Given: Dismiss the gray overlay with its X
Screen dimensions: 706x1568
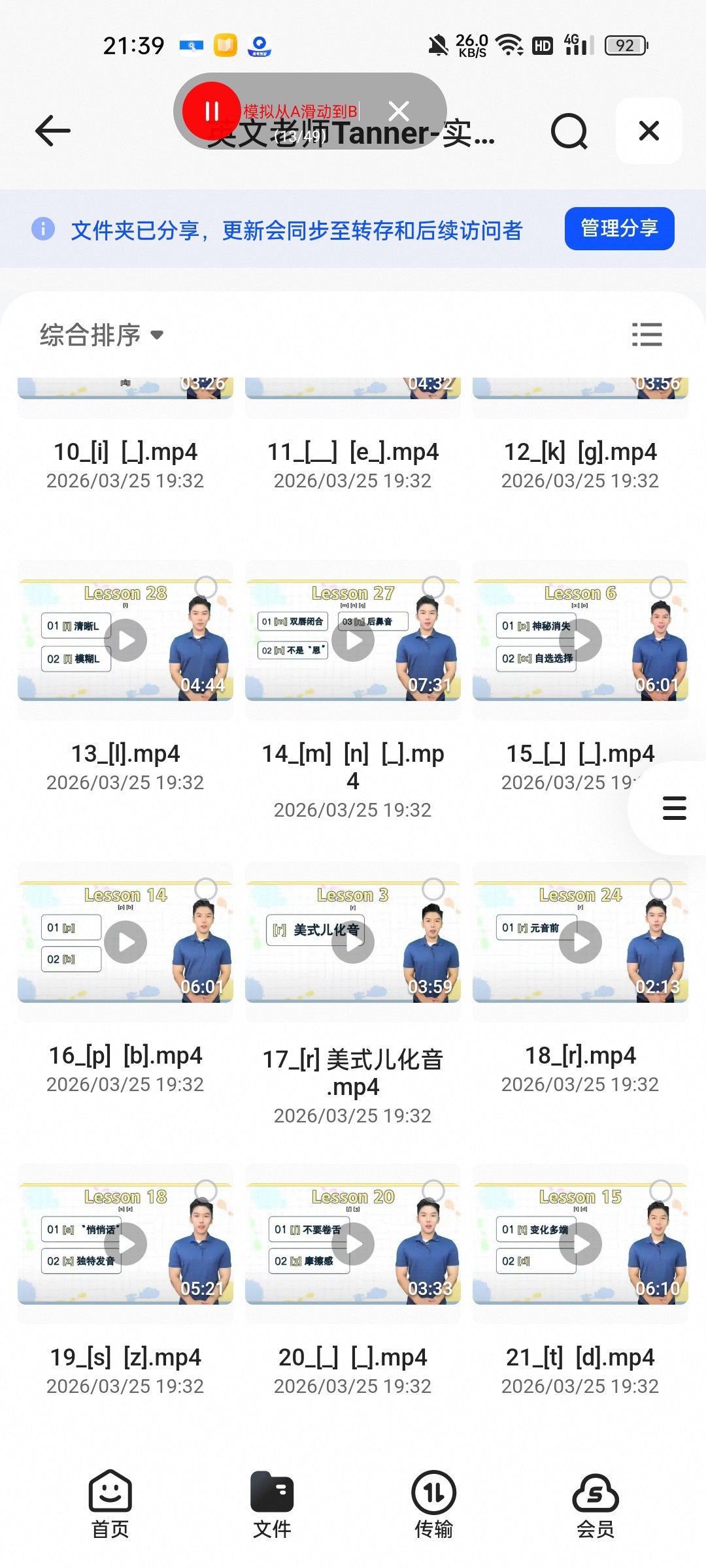Looking at the screenshot, I should click(x=399, y=111).
